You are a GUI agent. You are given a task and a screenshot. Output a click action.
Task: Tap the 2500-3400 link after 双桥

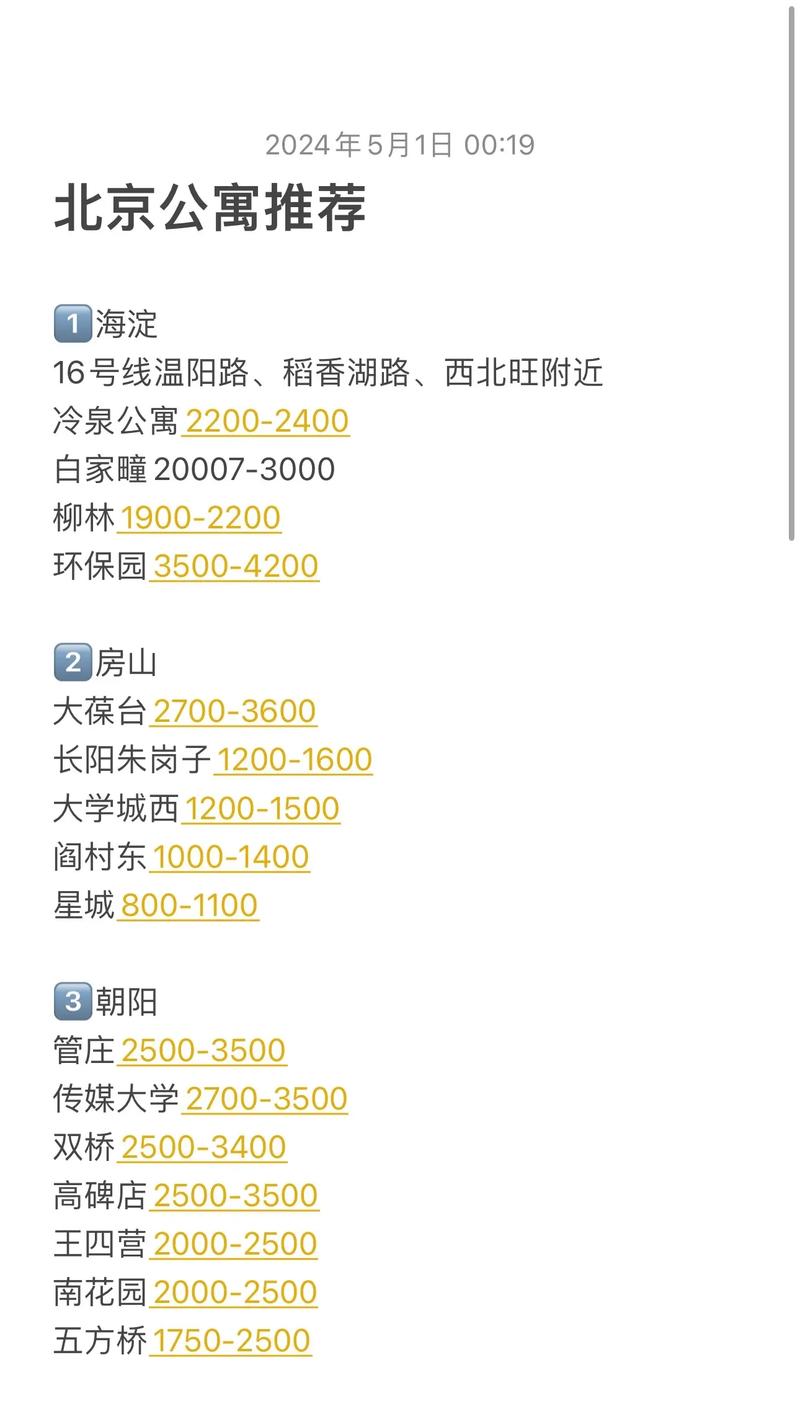203,1147
